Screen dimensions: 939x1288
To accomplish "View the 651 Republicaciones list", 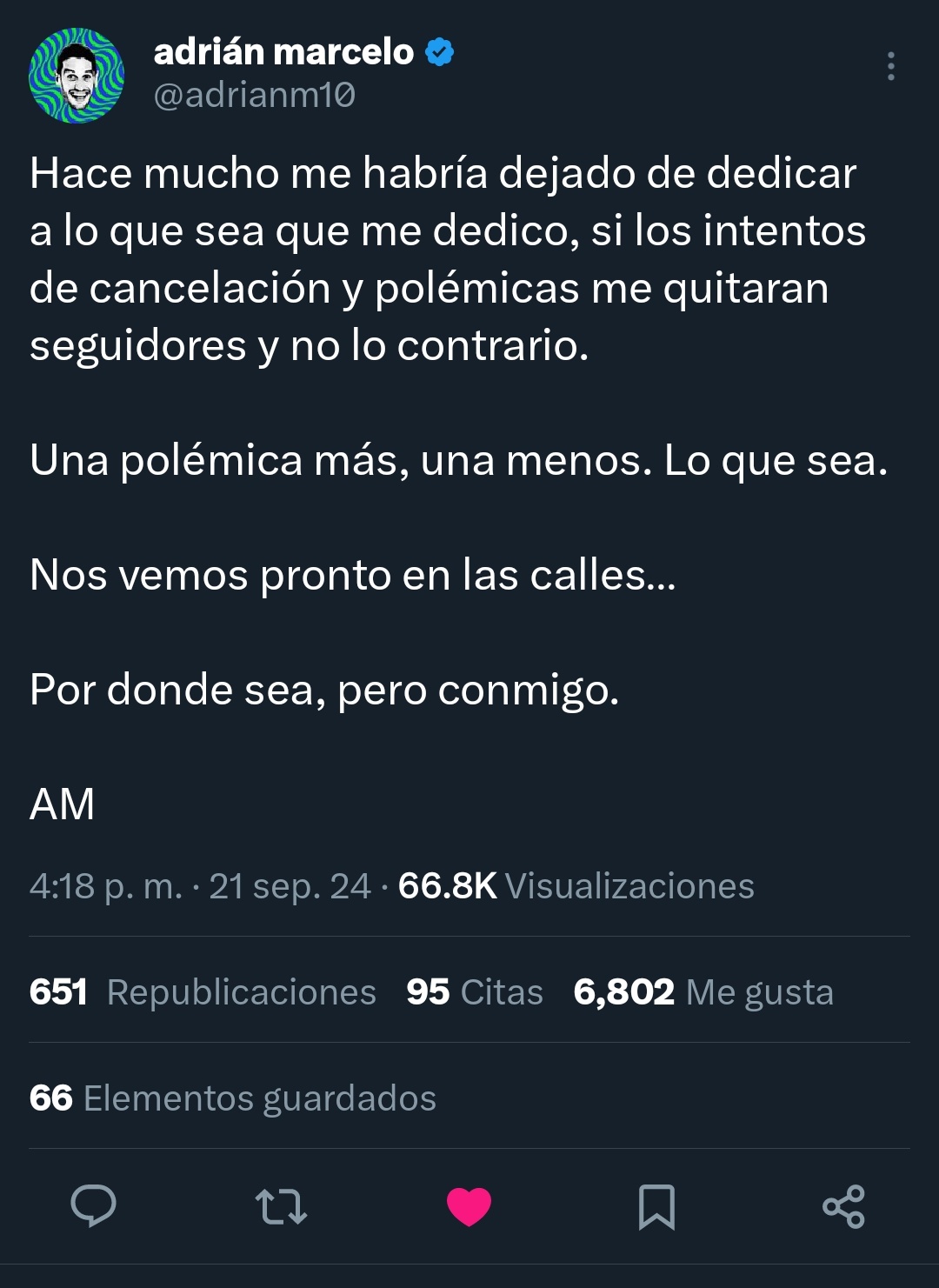I will point(203,992).
